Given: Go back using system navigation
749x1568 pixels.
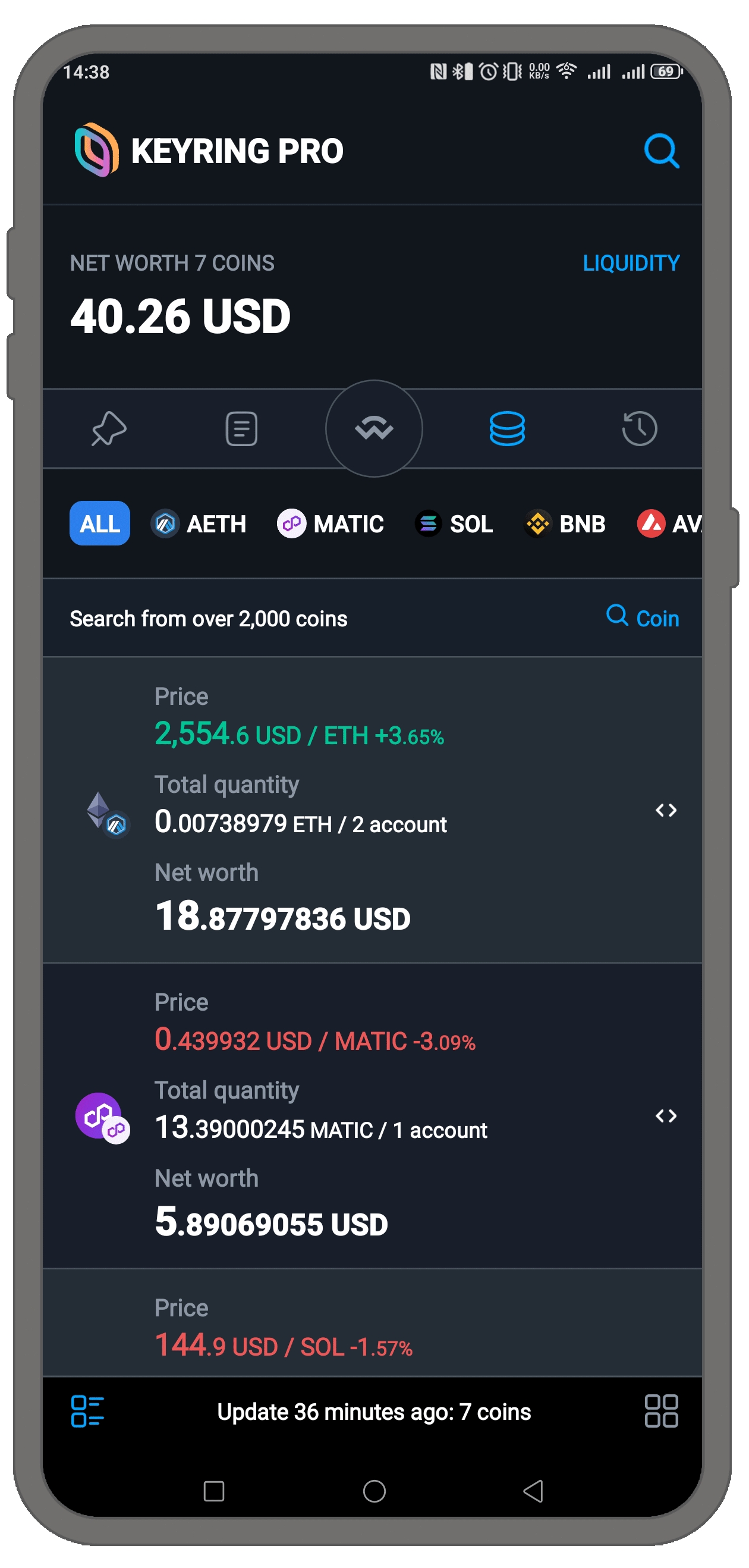Looking at the screenshot, I should tap(533, 1491).
